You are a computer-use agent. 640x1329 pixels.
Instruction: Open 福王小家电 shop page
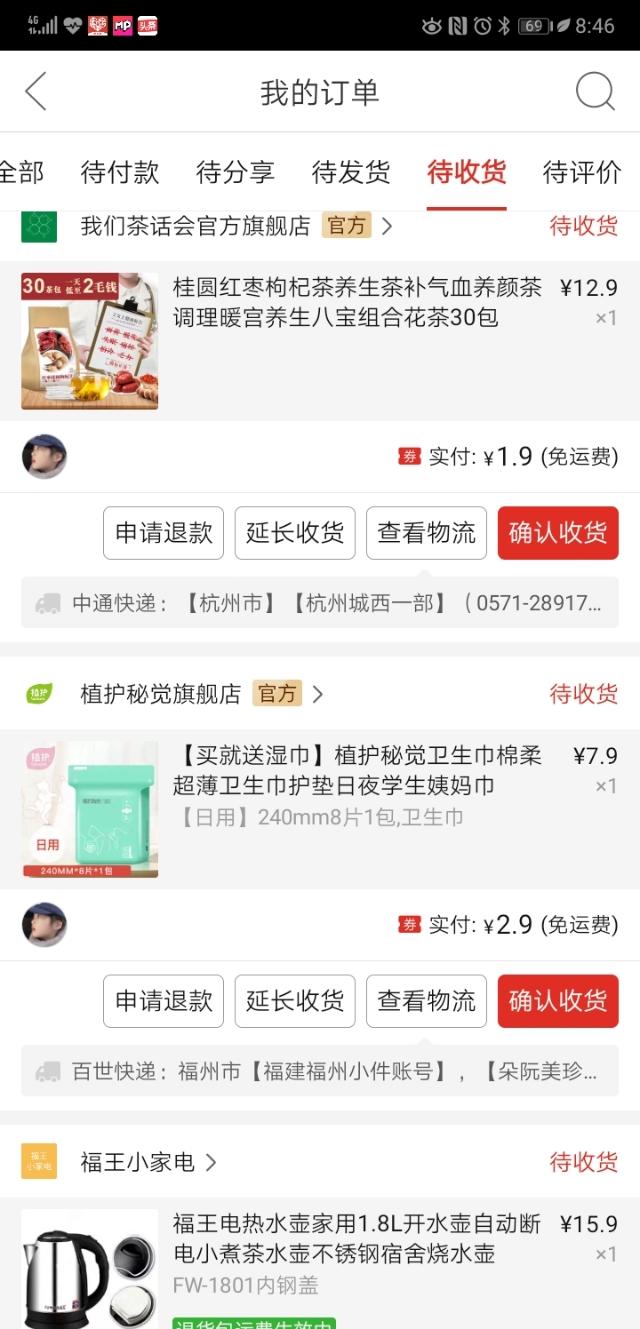[138, 1162]
